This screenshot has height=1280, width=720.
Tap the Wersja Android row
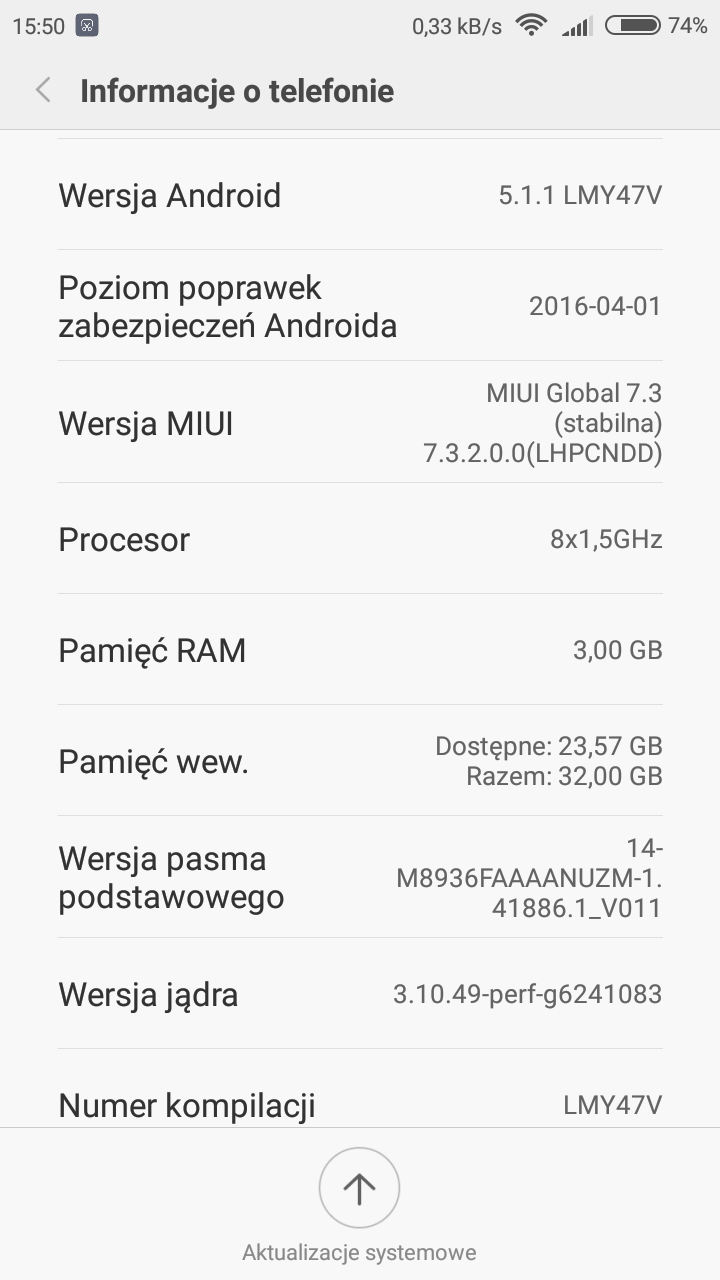click(x=360, y=195)
